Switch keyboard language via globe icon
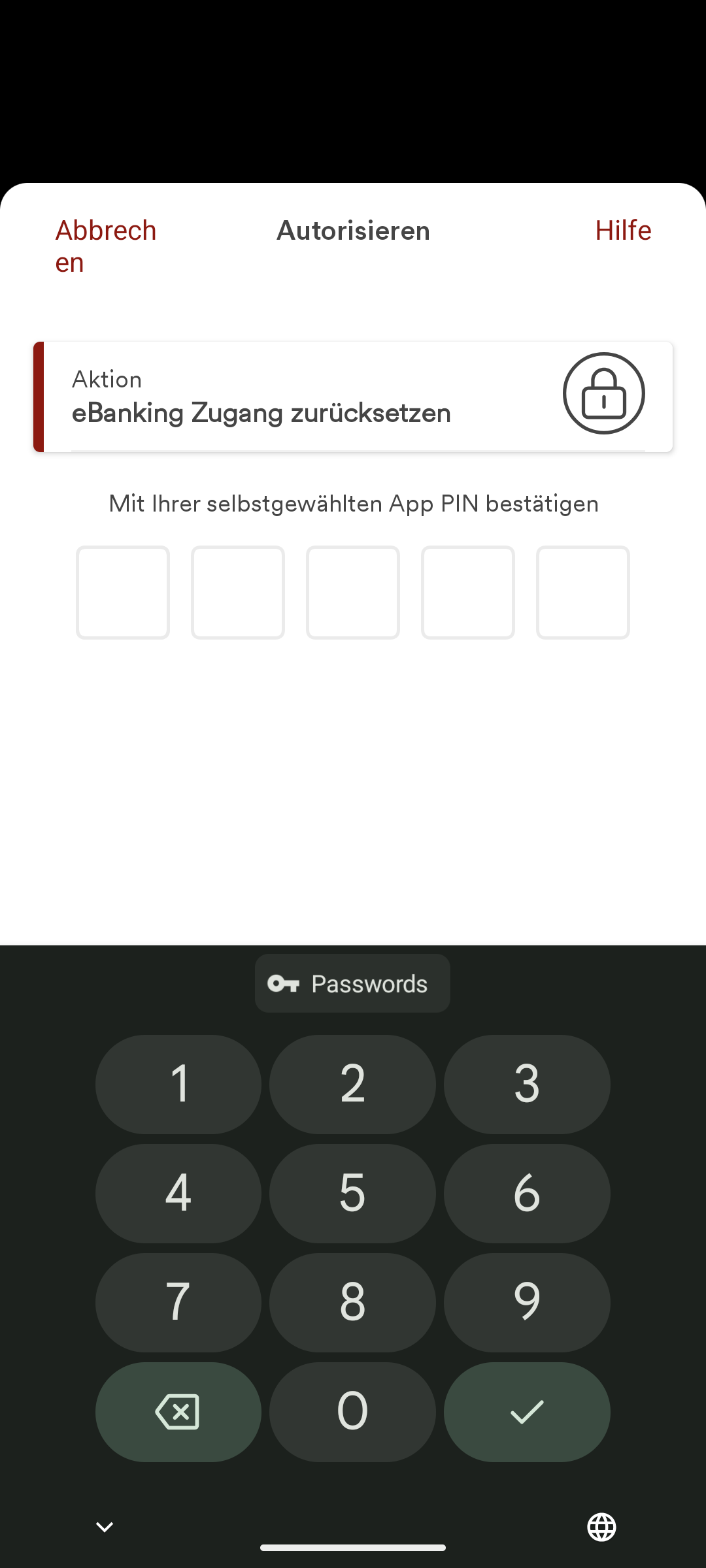The image size is (706, 1568). pyautogui.click(x=601, y=1527)
